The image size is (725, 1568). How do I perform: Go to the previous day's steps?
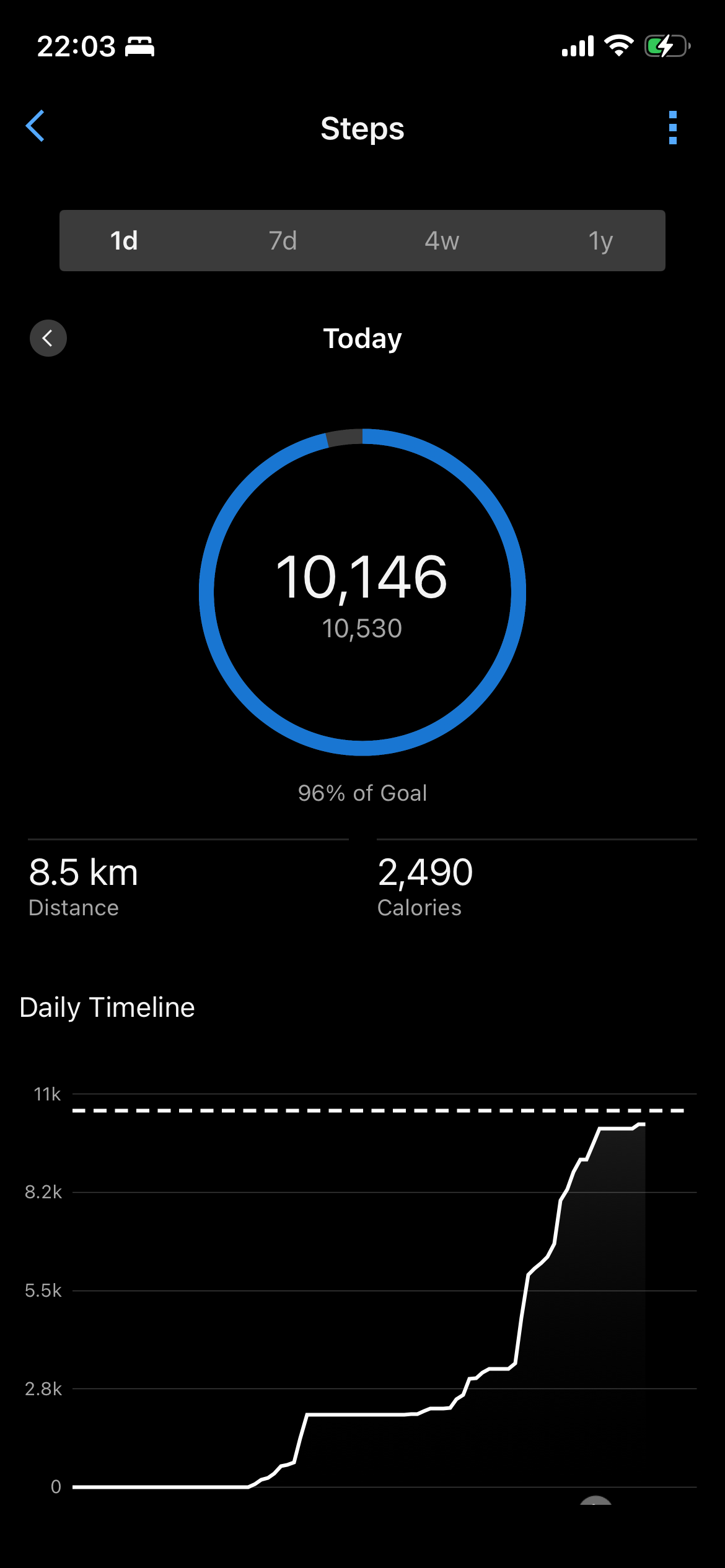click(48, 338)
